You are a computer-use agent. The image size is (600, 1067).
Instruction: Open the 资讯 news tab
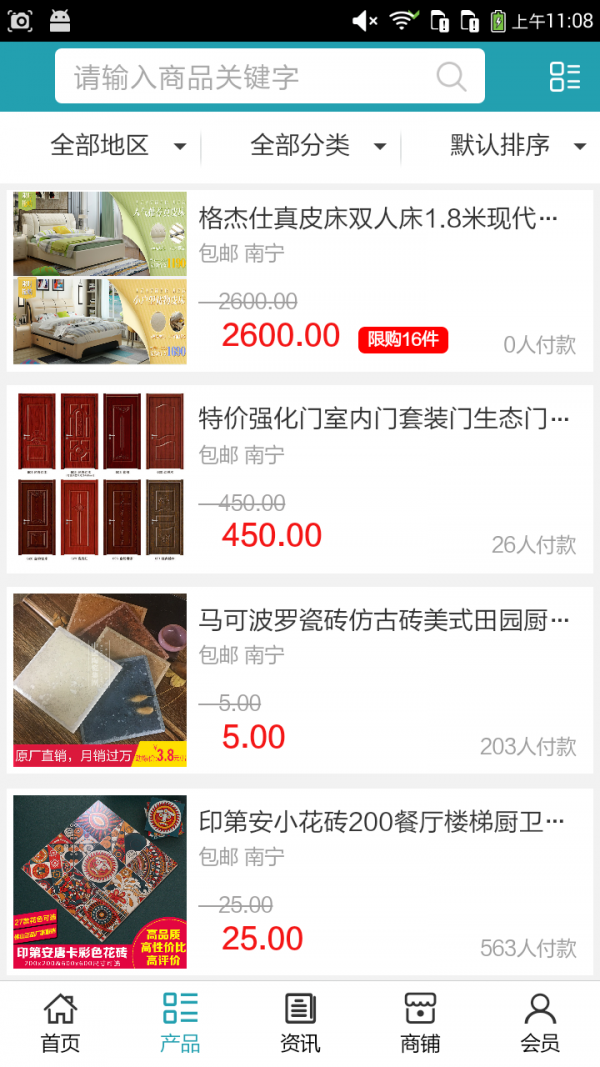pyautogui.click(x=300, y=1023)
